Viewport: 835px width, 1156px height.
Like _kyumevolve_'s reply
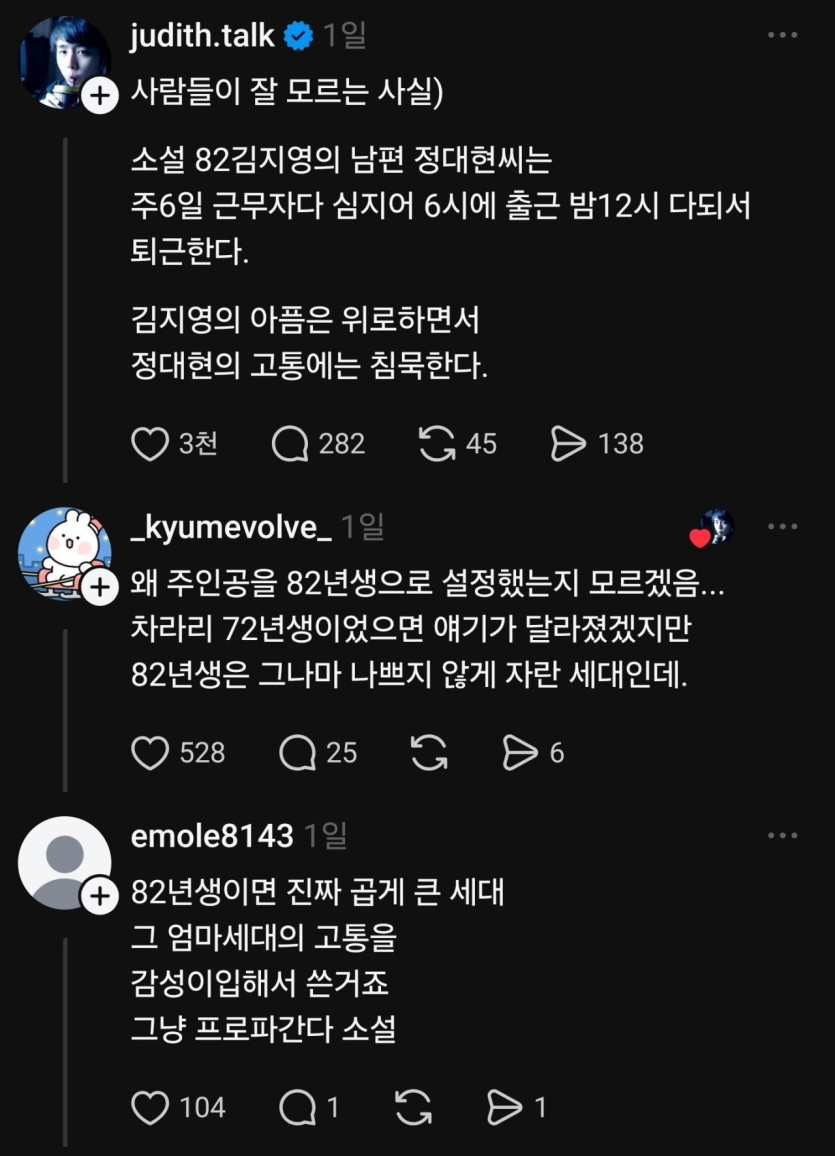pos(150,753)
